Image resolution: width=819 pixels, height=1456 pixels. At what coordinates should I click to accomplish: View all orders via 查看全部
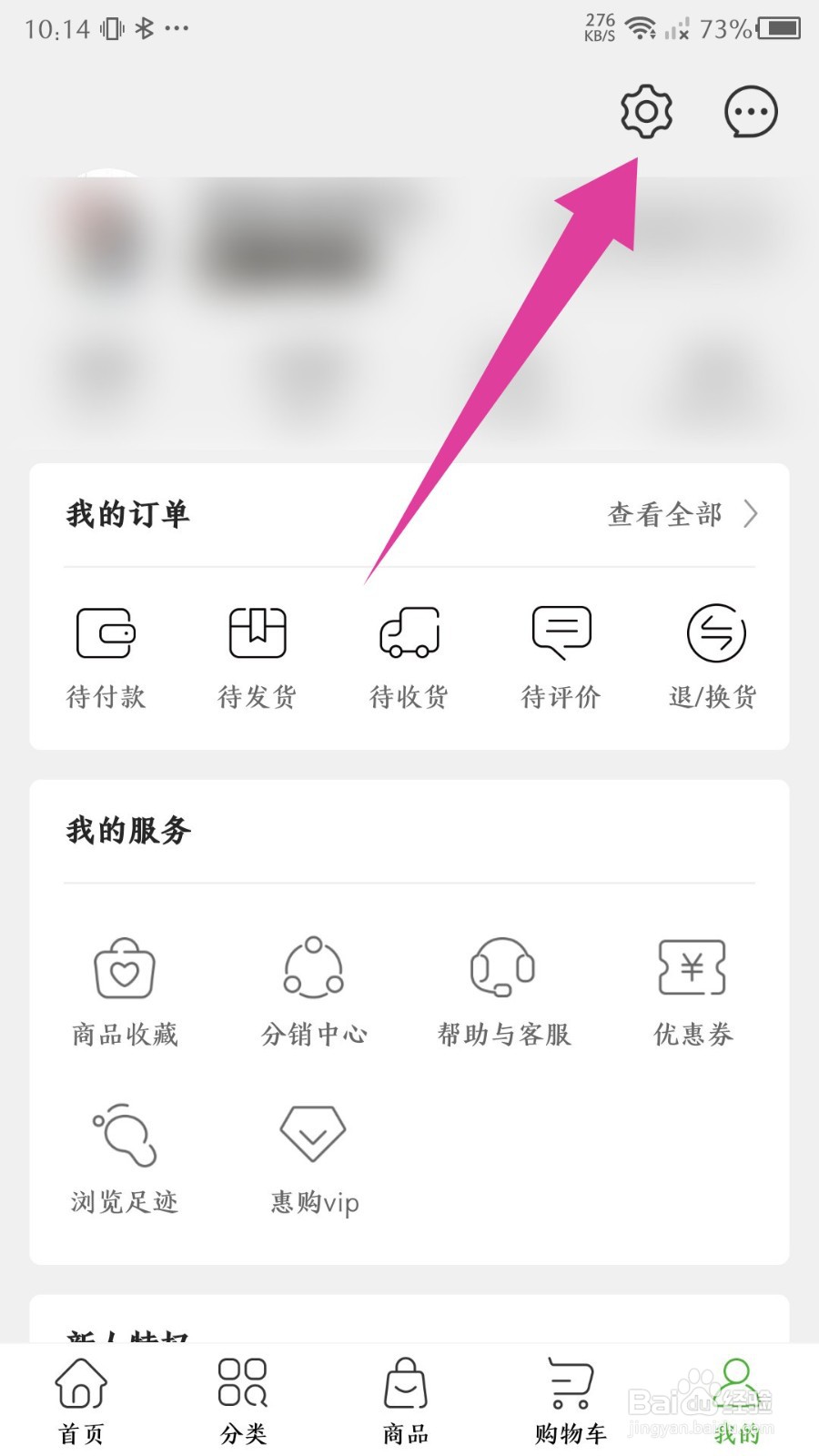[682, 514]
